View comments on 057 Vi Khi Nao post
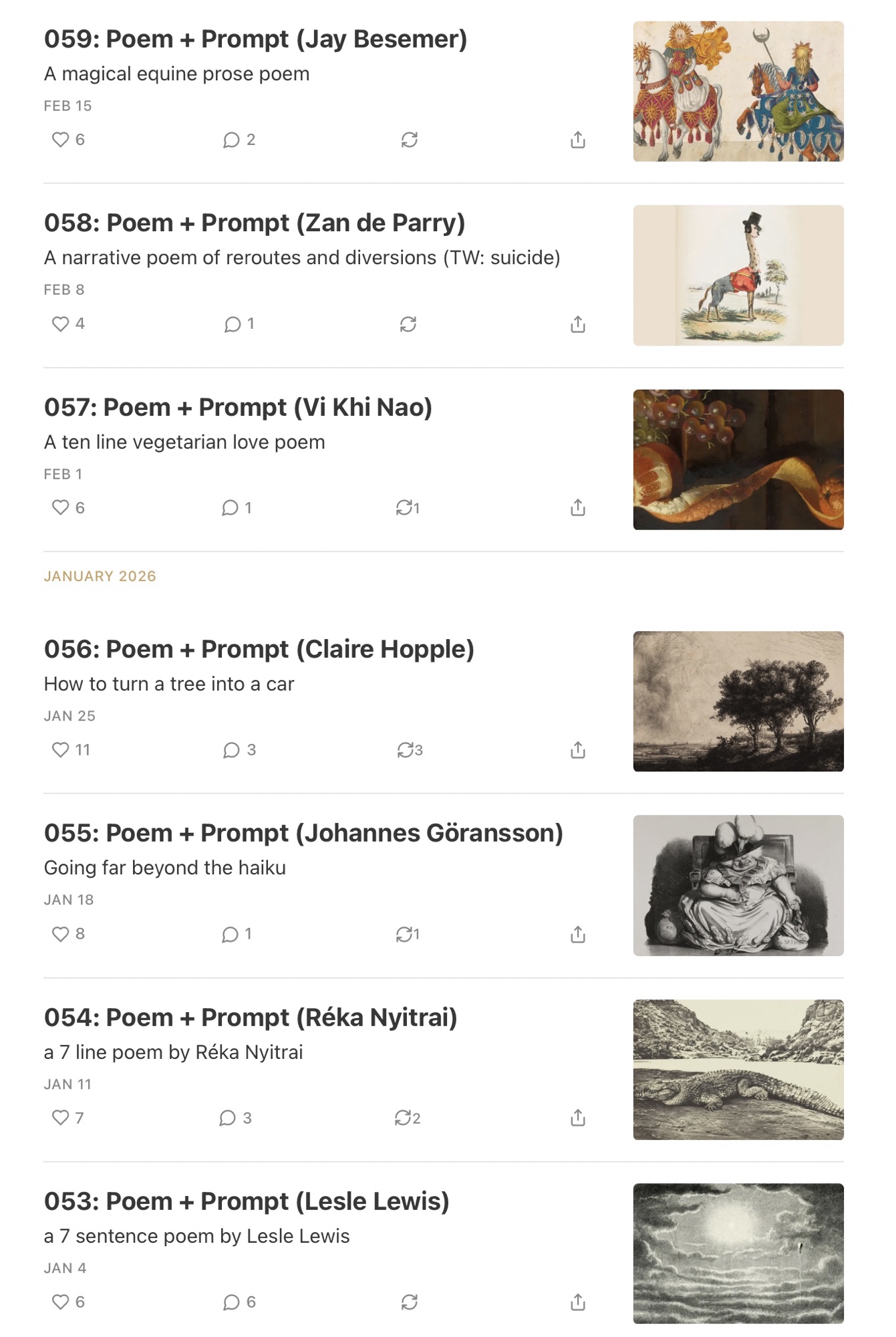 pos(231,508)
